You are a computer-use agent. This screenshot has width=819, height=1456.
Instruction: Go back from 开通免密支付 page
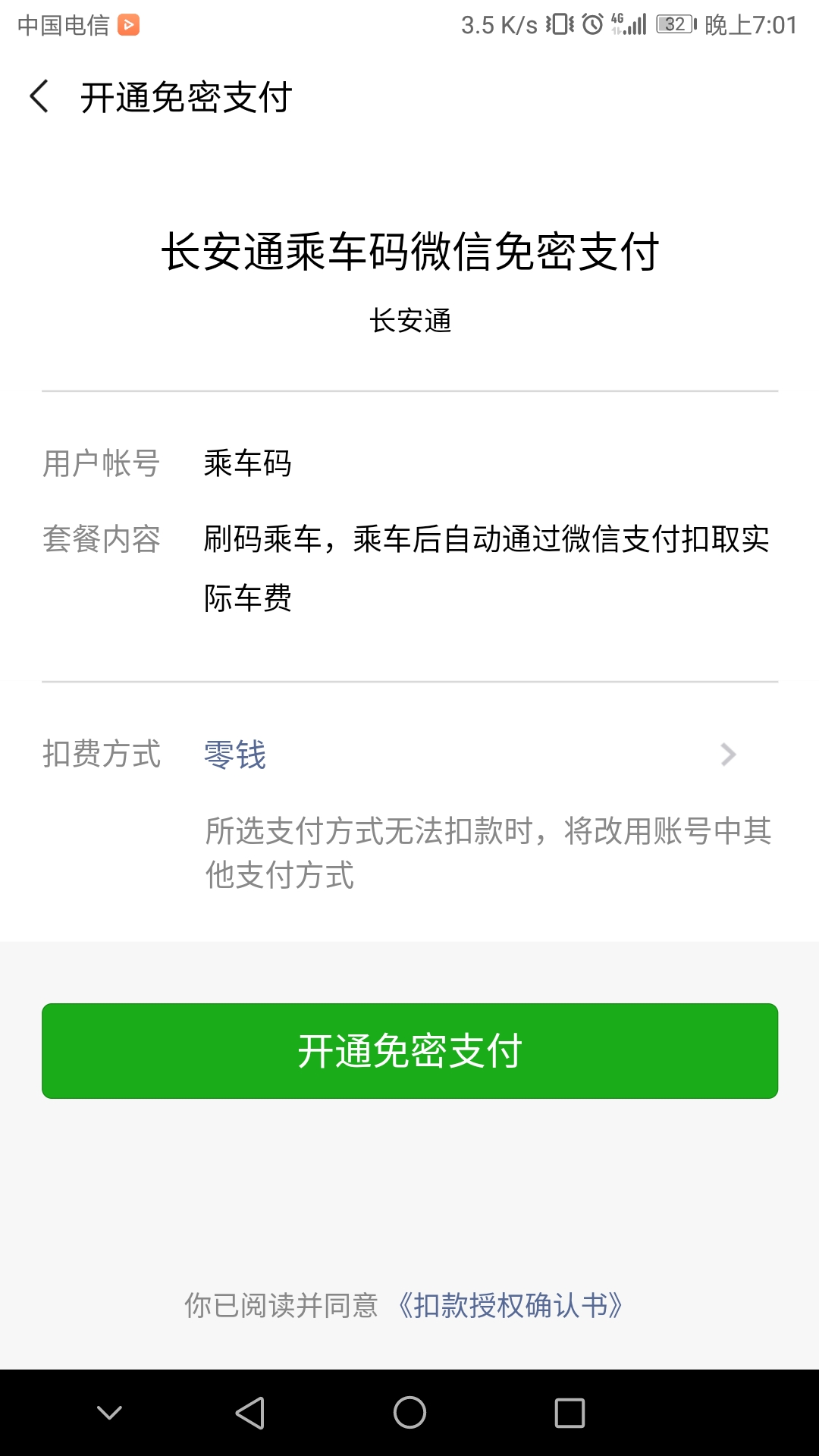39,97
